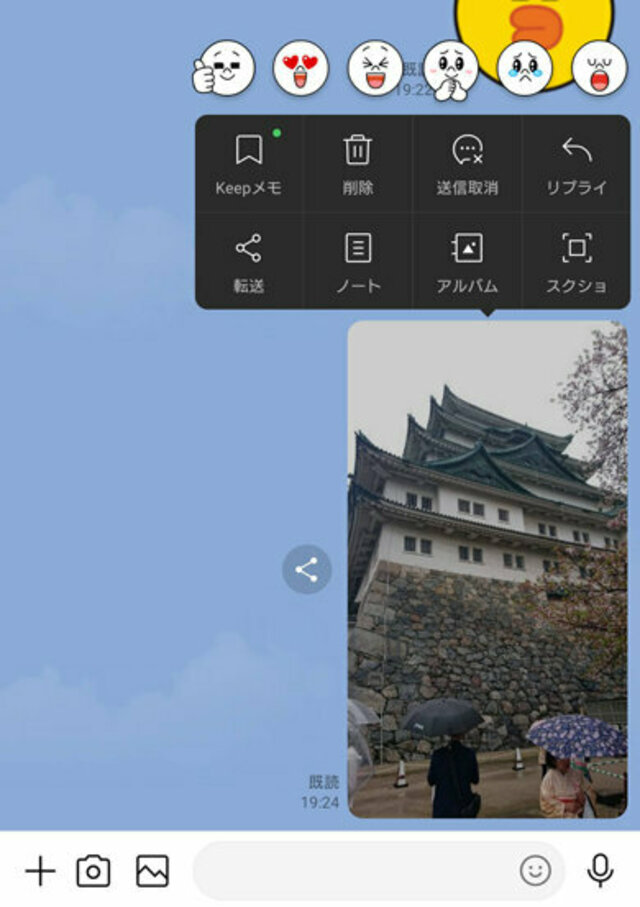640x907 pixels.
Task: Open the castle photo message
Action: click(x=487, y=570)
